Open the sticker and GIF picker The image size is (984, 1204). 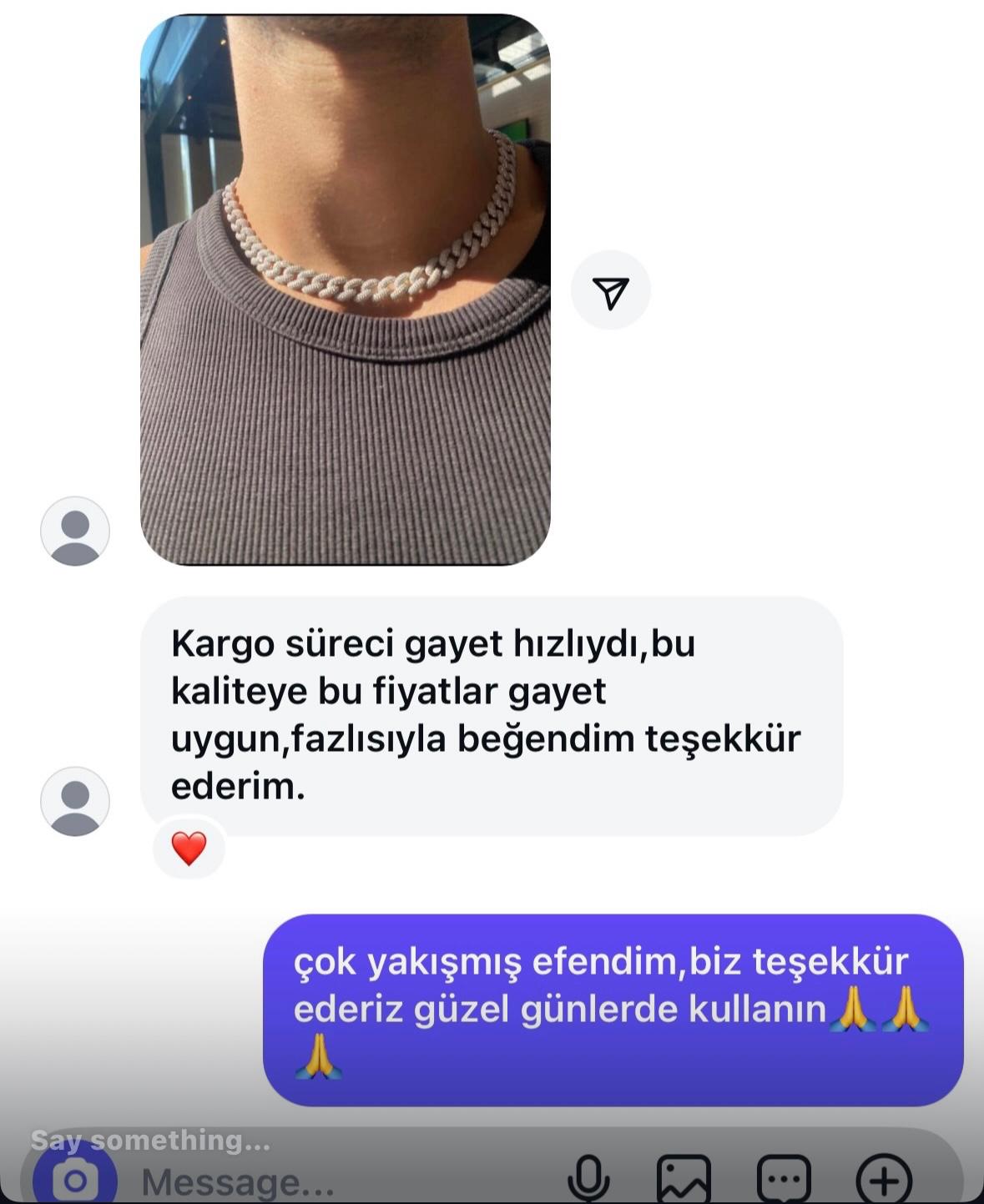tap(783, 1177)
